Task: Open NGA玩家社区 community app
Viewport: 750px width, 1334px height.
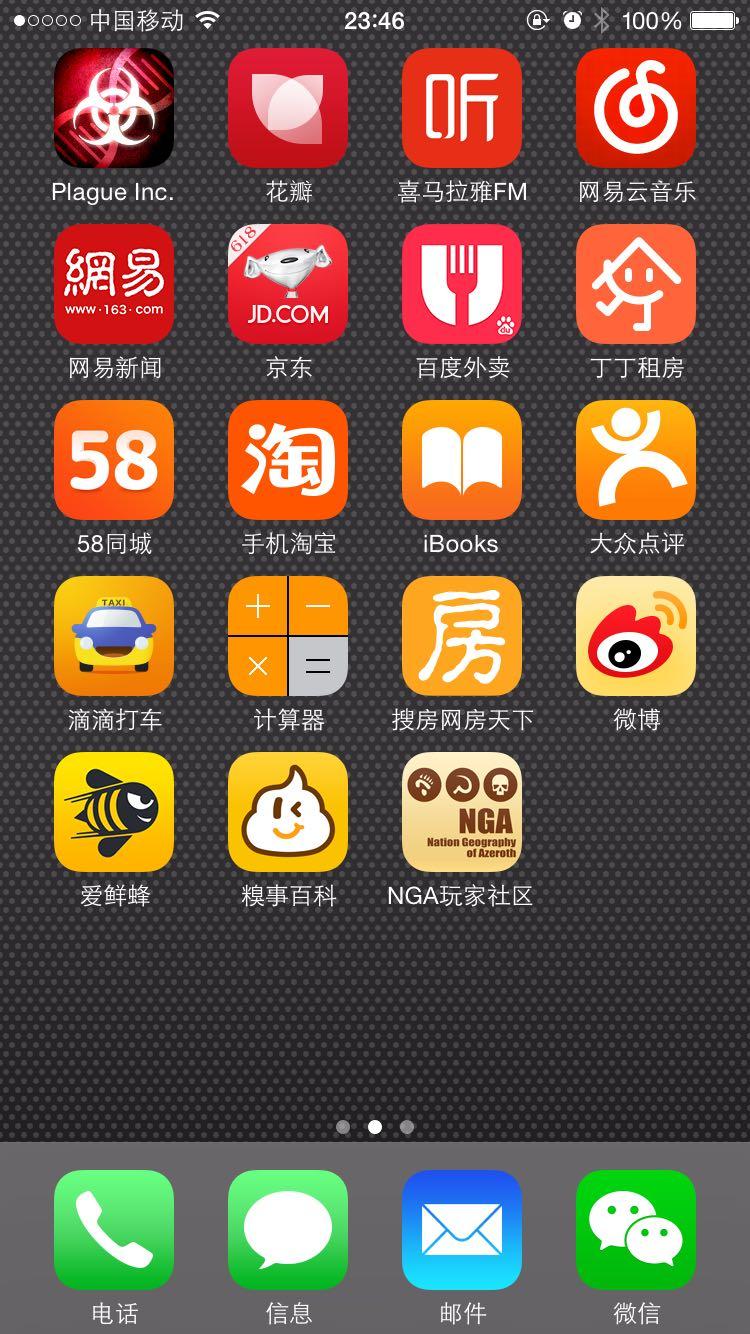Action: 462,812
